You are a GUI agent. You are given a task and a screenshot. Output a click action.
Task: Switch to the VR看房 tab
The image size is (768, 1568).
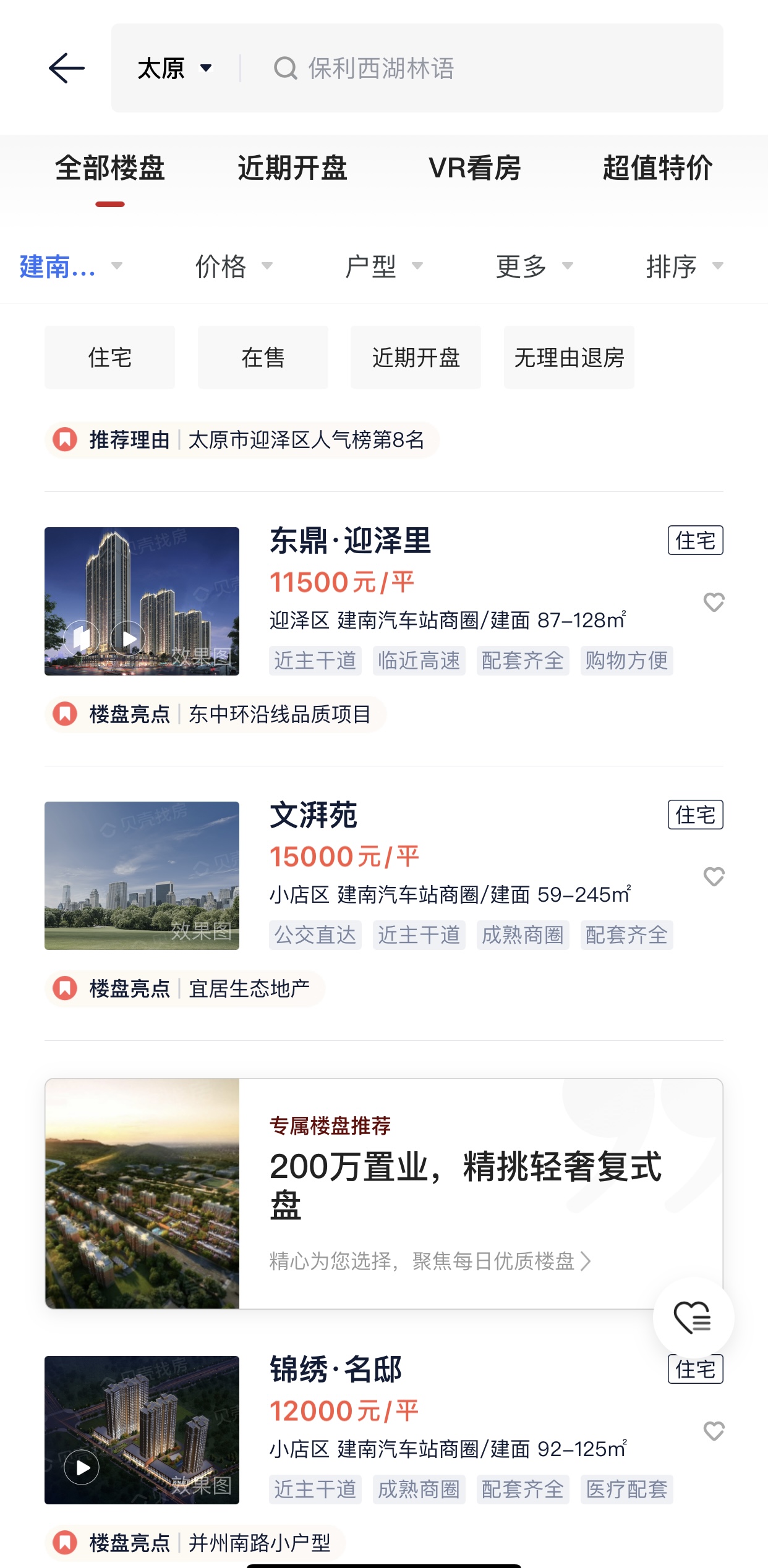click(x=474, y=168)
